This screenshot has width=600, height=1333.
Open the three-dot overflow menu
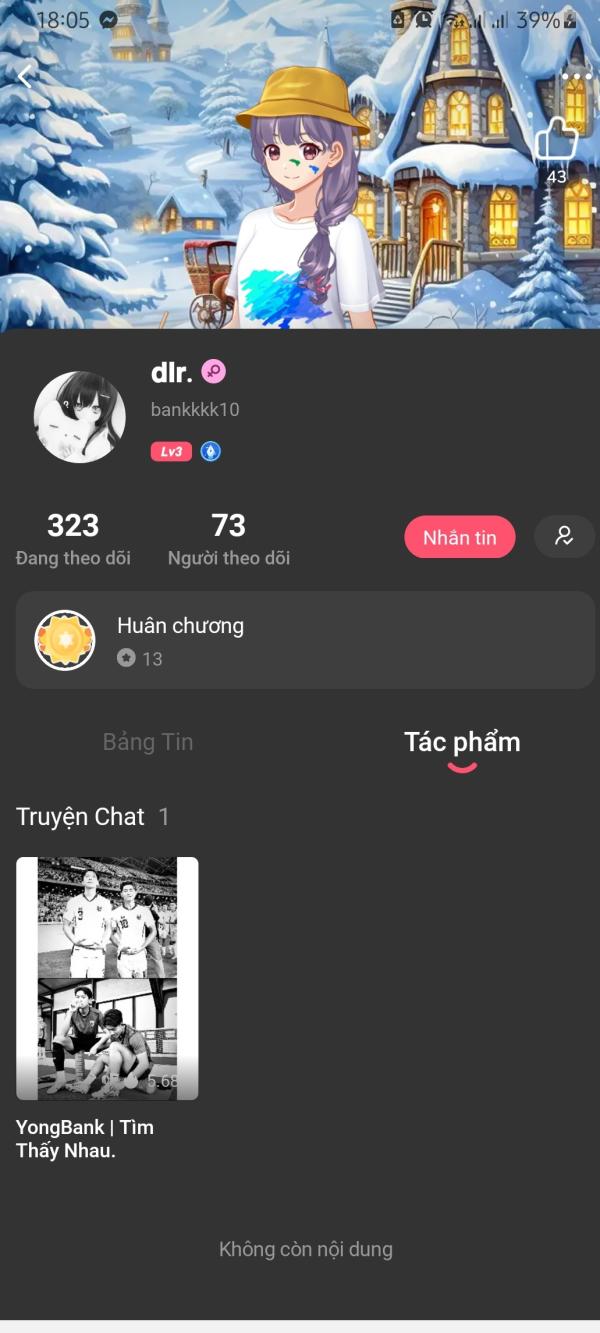(x=576, y=76)
